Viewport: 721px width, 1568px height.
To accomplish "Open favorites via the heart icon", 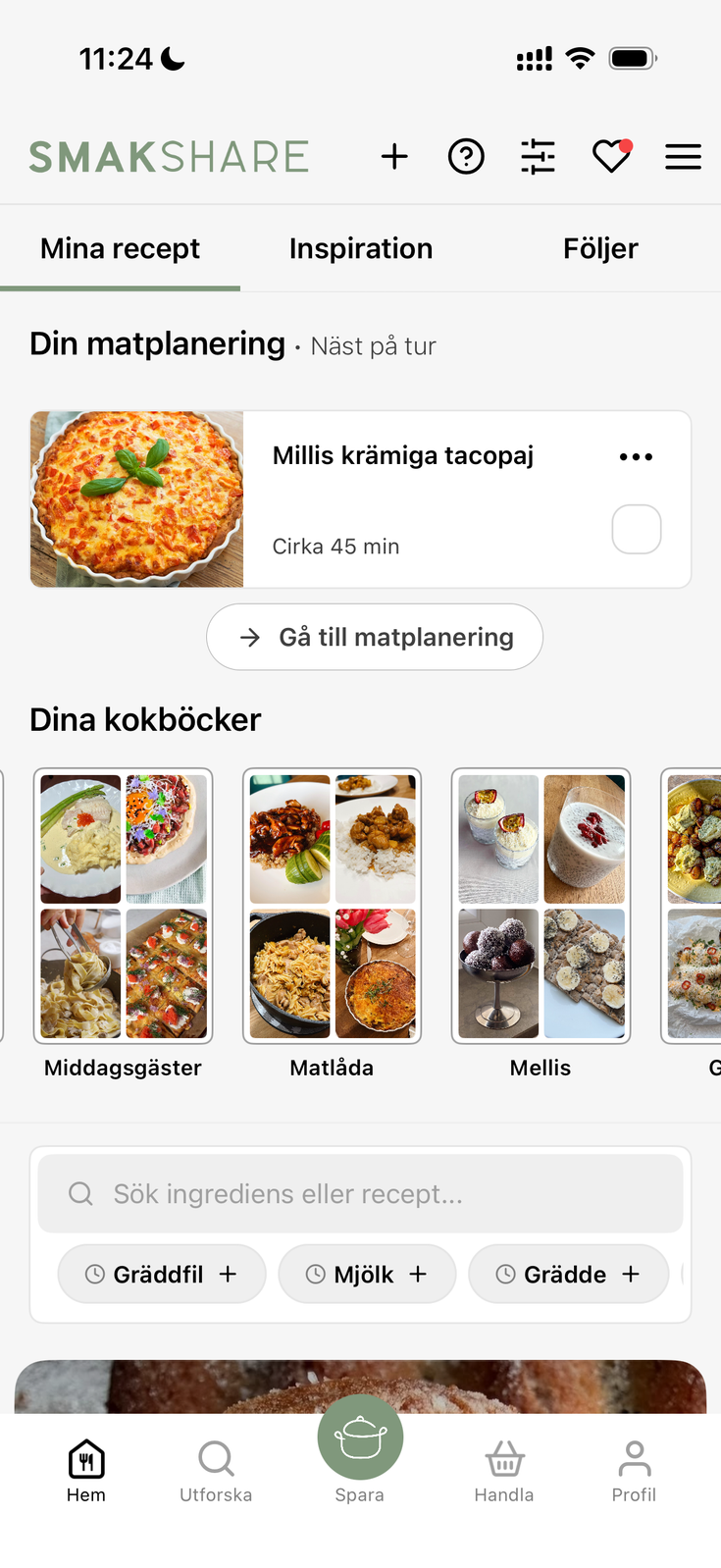I will point(611,157).
